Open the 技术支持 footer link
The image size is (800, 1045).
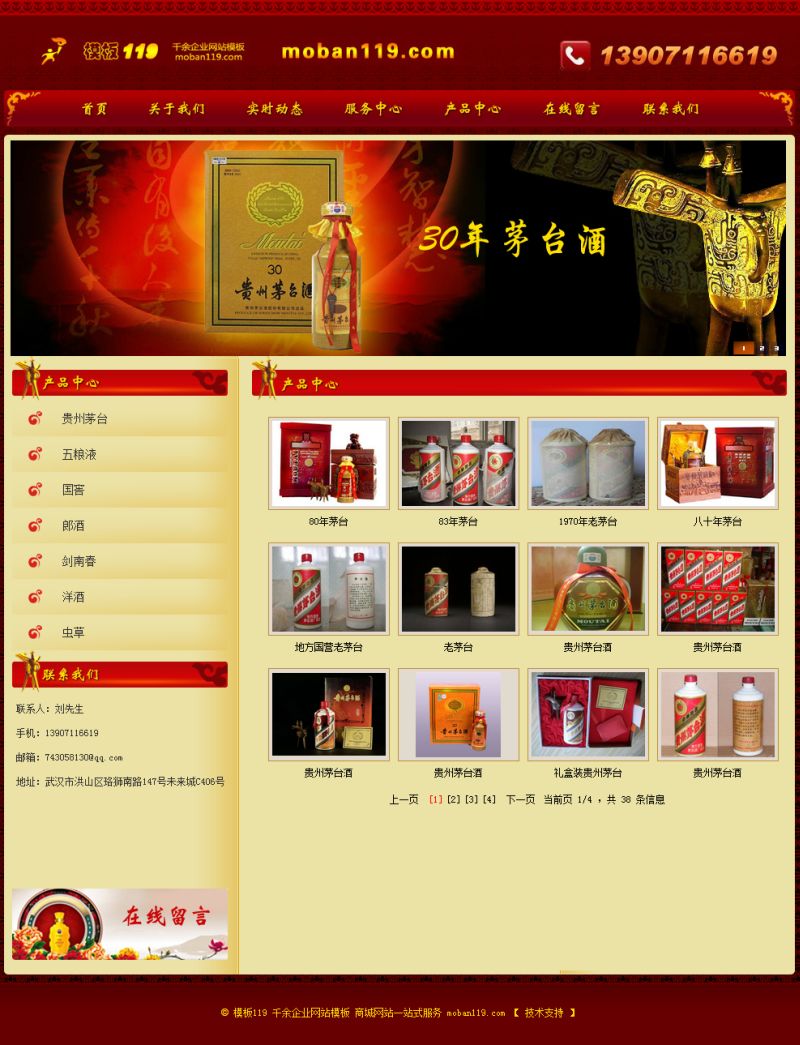(x=544, y=1013)
